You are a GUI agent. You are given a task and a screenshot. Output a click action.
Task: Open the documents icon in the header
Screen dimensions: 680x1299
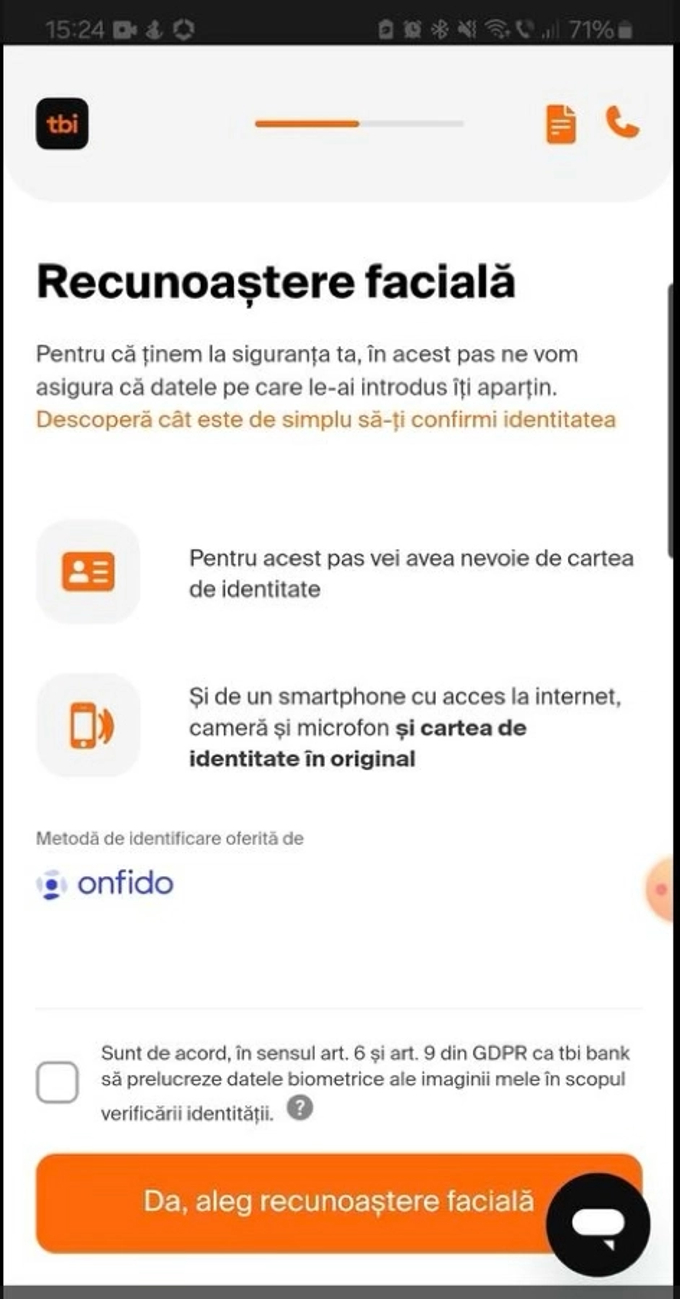pos(561,124)
